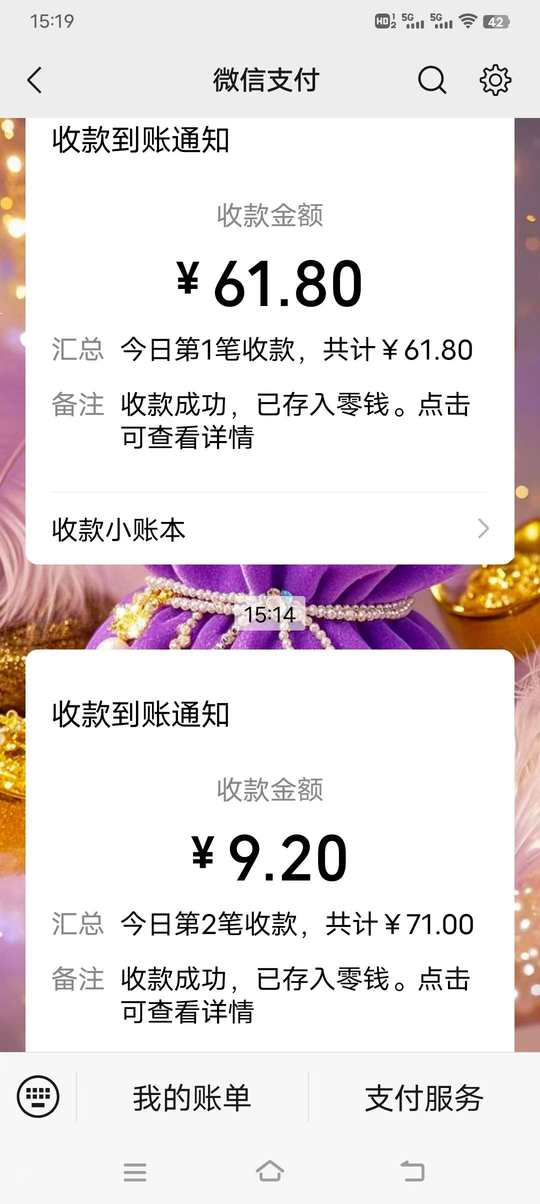
Task: Switch to keyboard input icon
Action: tap(38, 1098)
